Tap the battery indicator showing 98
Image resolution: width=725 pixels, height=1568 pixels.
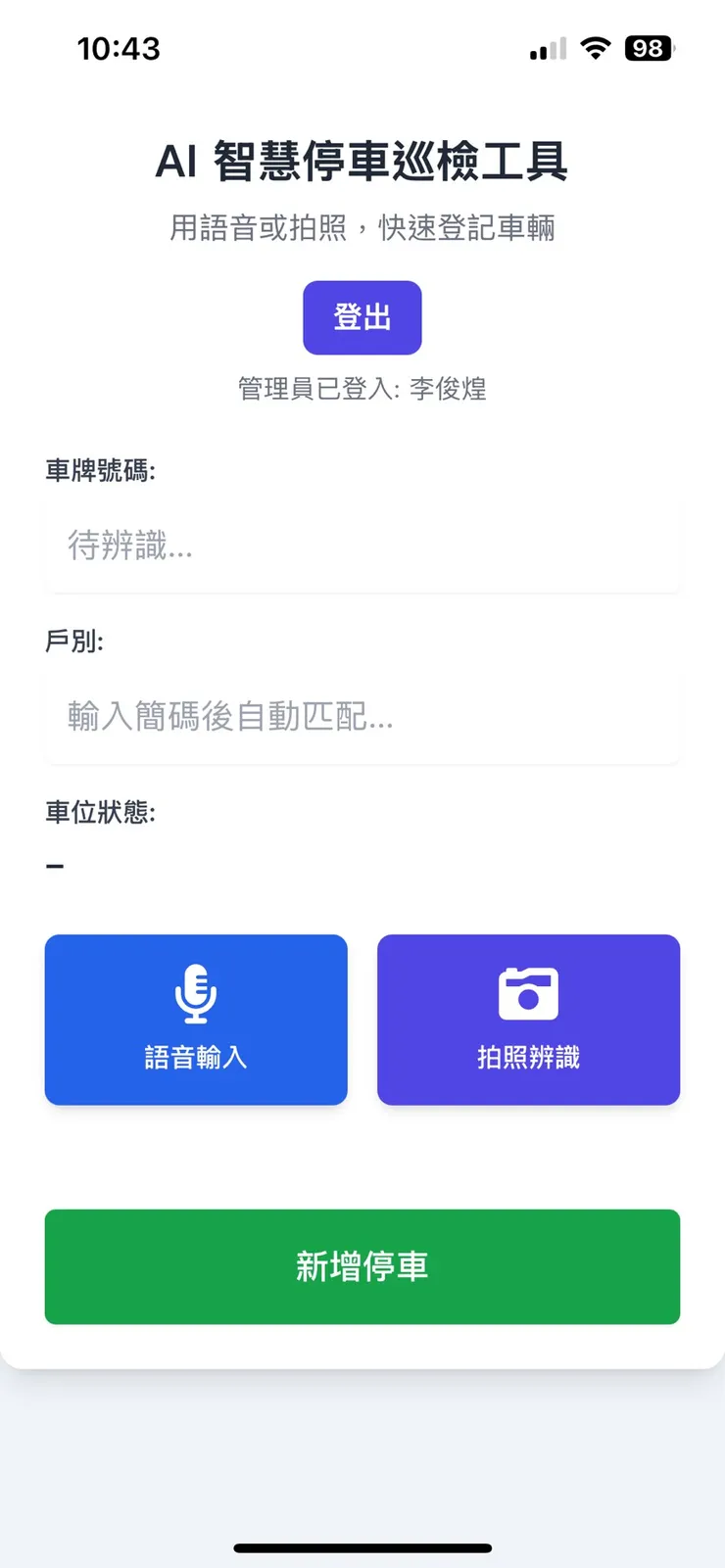(x=648, y=48)
